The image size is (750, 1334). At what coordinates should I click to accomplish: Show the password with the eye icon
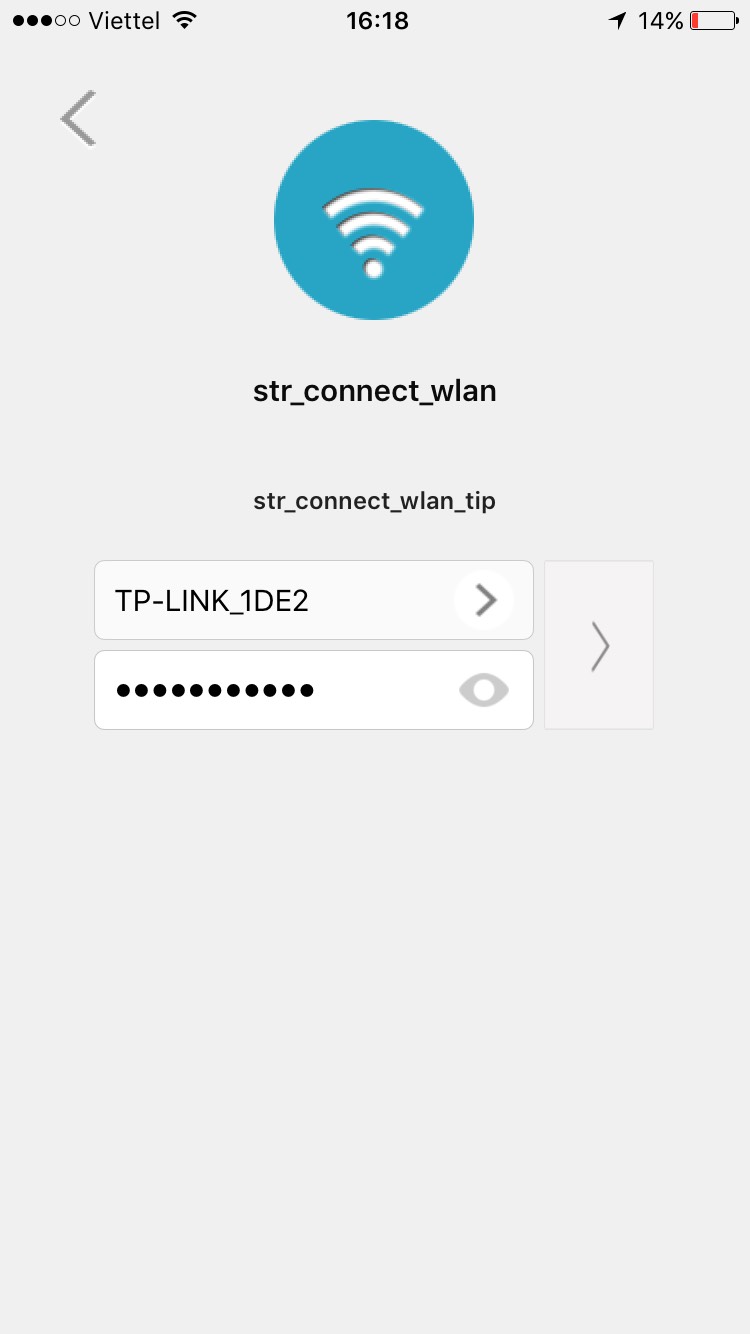[484, 690]
